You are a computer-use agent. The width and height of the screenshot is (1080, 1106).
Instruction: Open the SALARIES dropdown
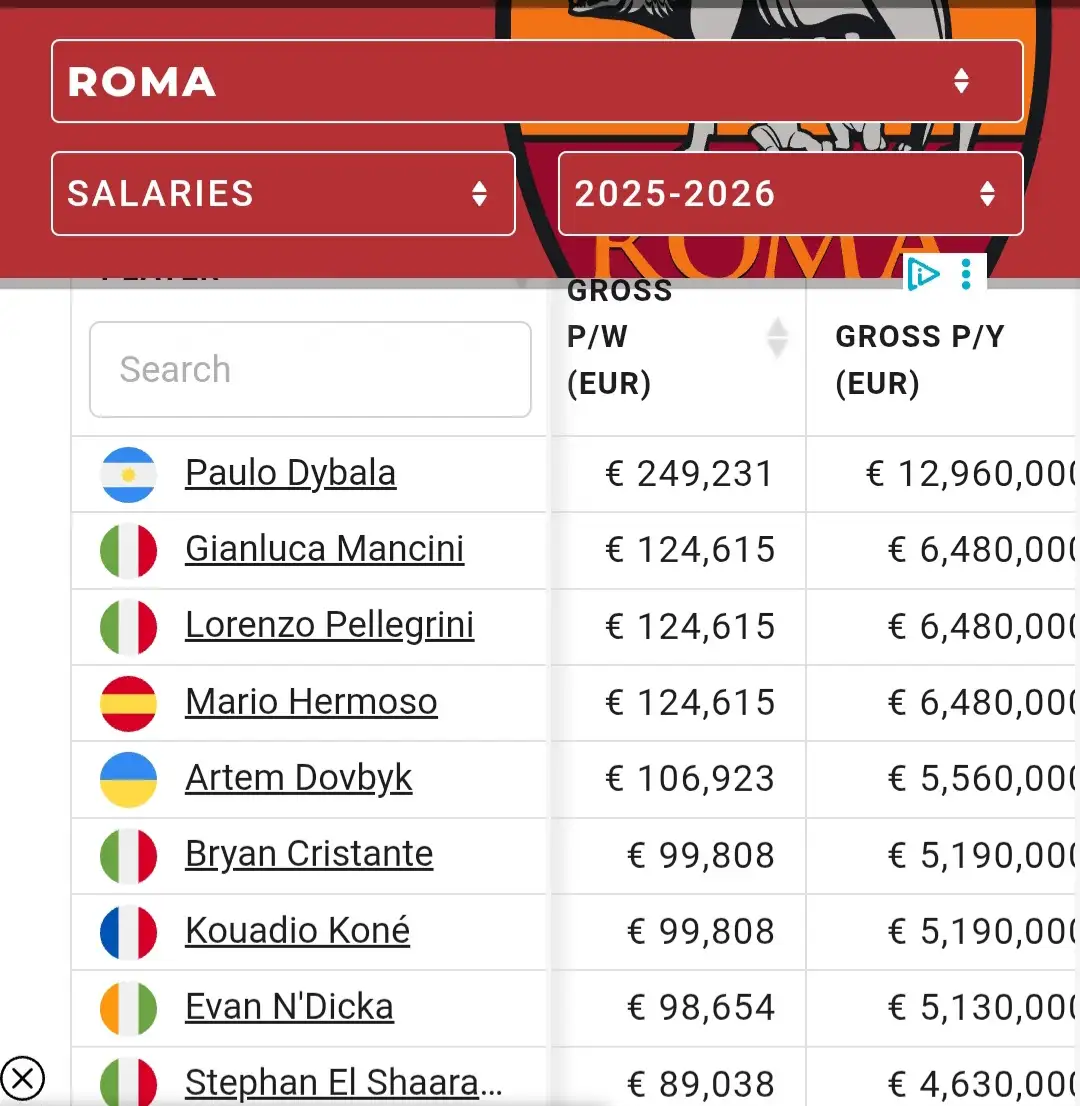(283, 193)
